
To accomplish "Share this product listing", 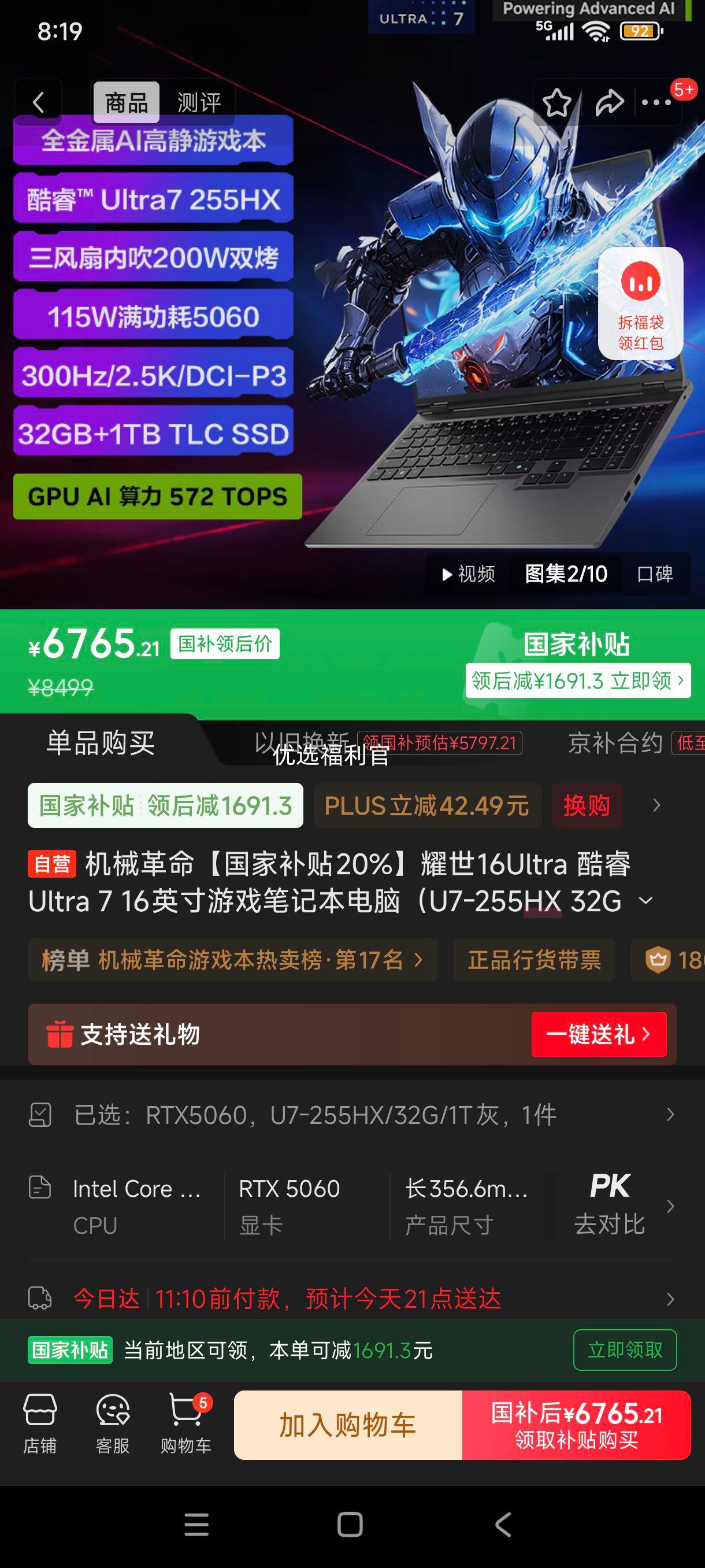I will coord(610,102).
